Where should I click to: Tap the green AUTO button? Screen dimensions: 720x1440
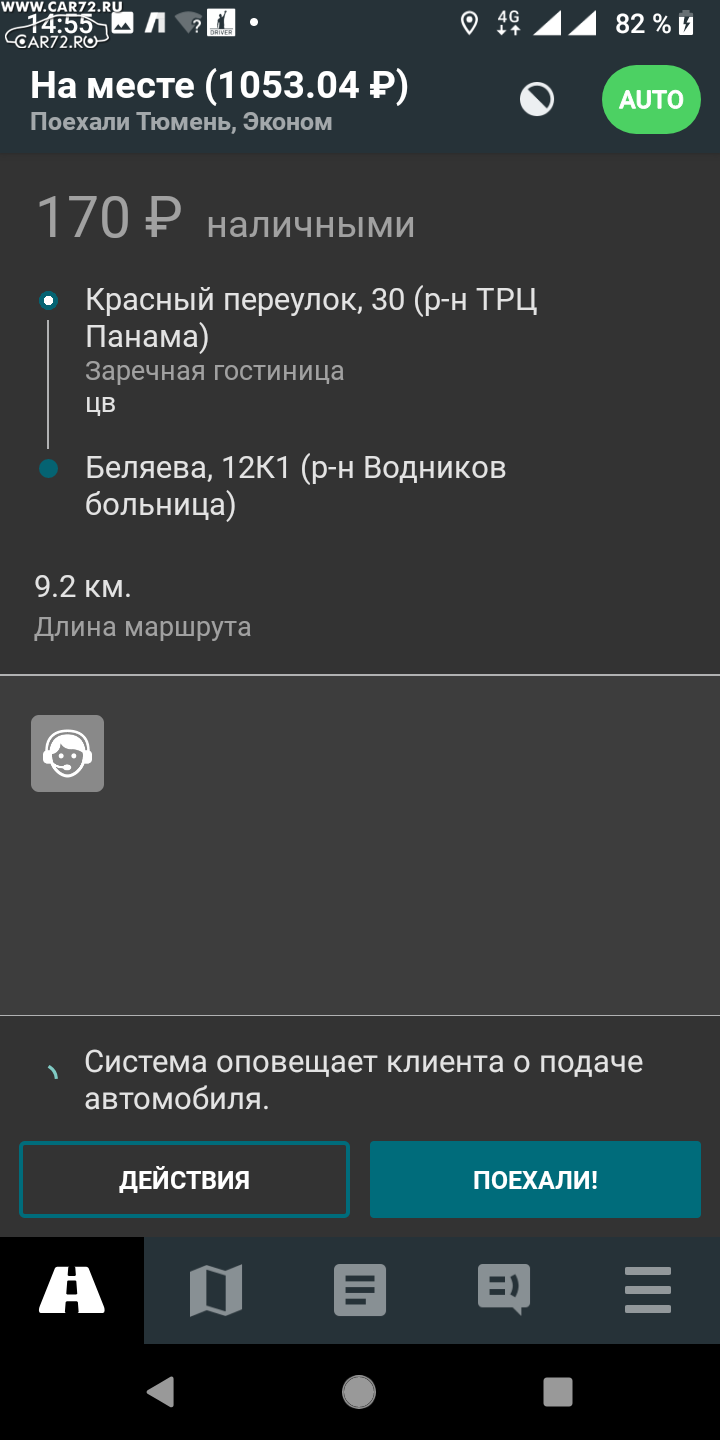point(651,100)
